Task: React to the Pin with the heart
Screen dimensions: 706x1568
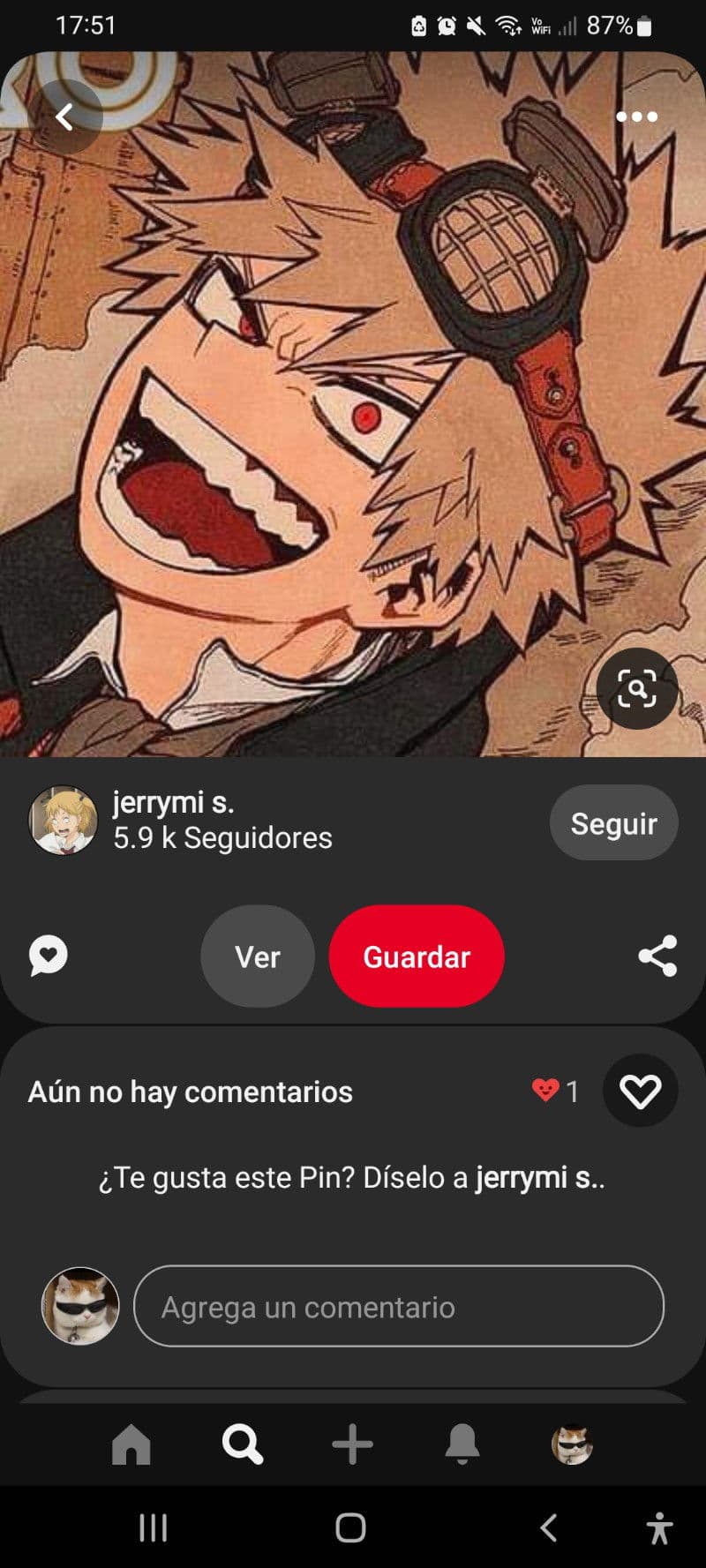Action: click(x=640, y=1092)
